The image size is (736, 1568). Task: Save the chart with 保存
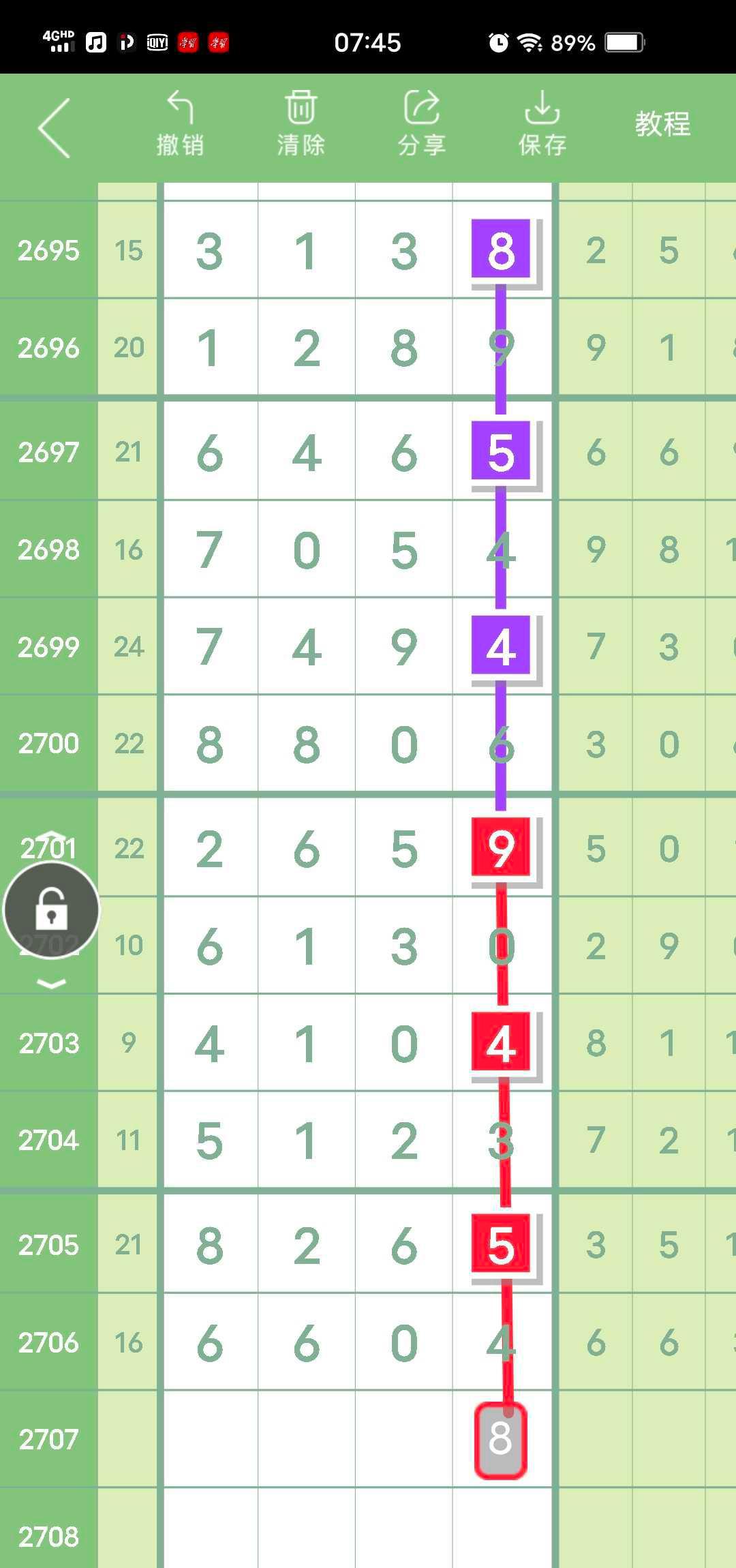[x=542, y=124]
